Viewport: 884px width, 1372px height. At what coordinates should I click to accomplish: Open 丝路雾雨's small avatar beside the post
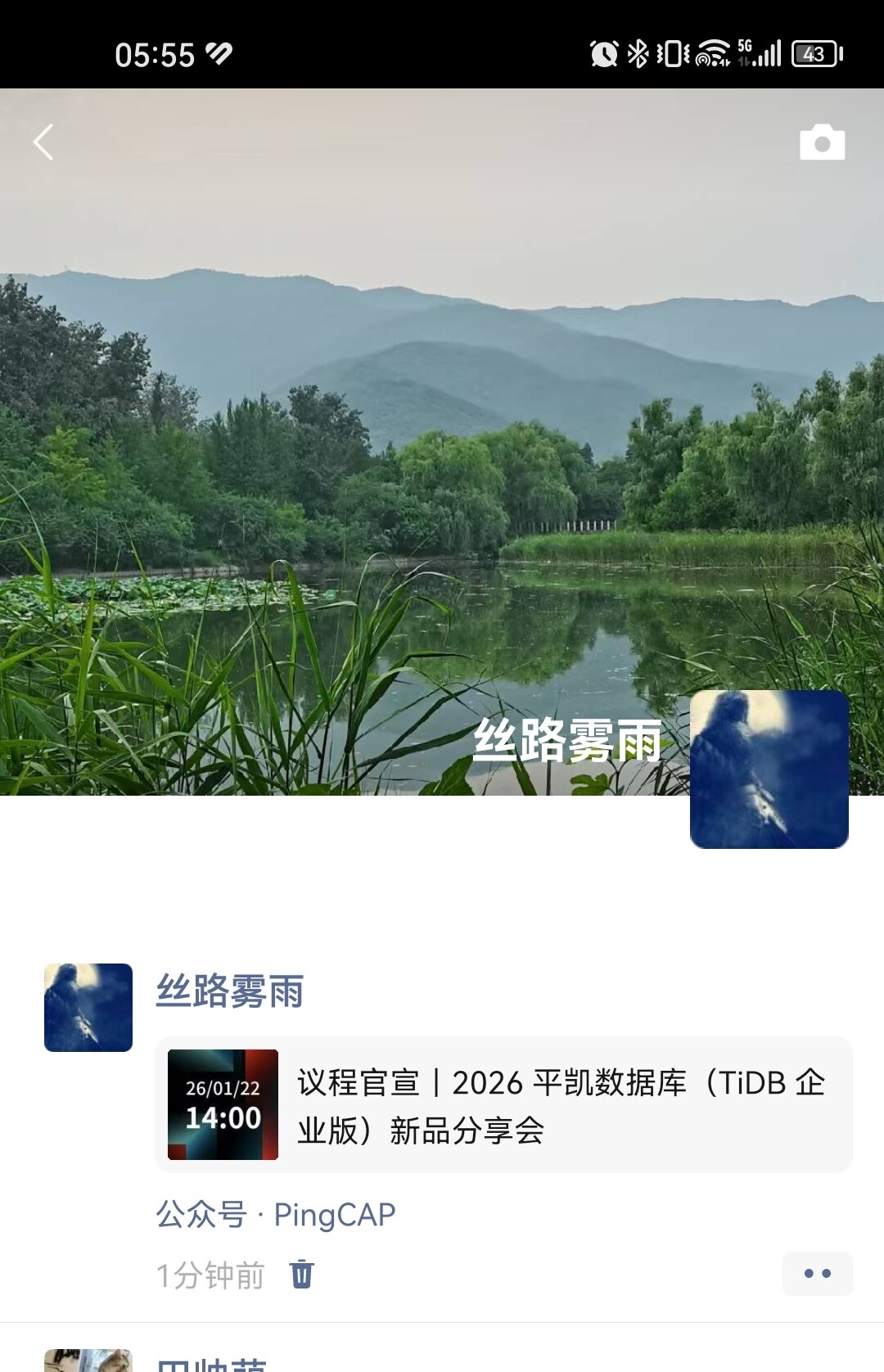(88, 1008)
